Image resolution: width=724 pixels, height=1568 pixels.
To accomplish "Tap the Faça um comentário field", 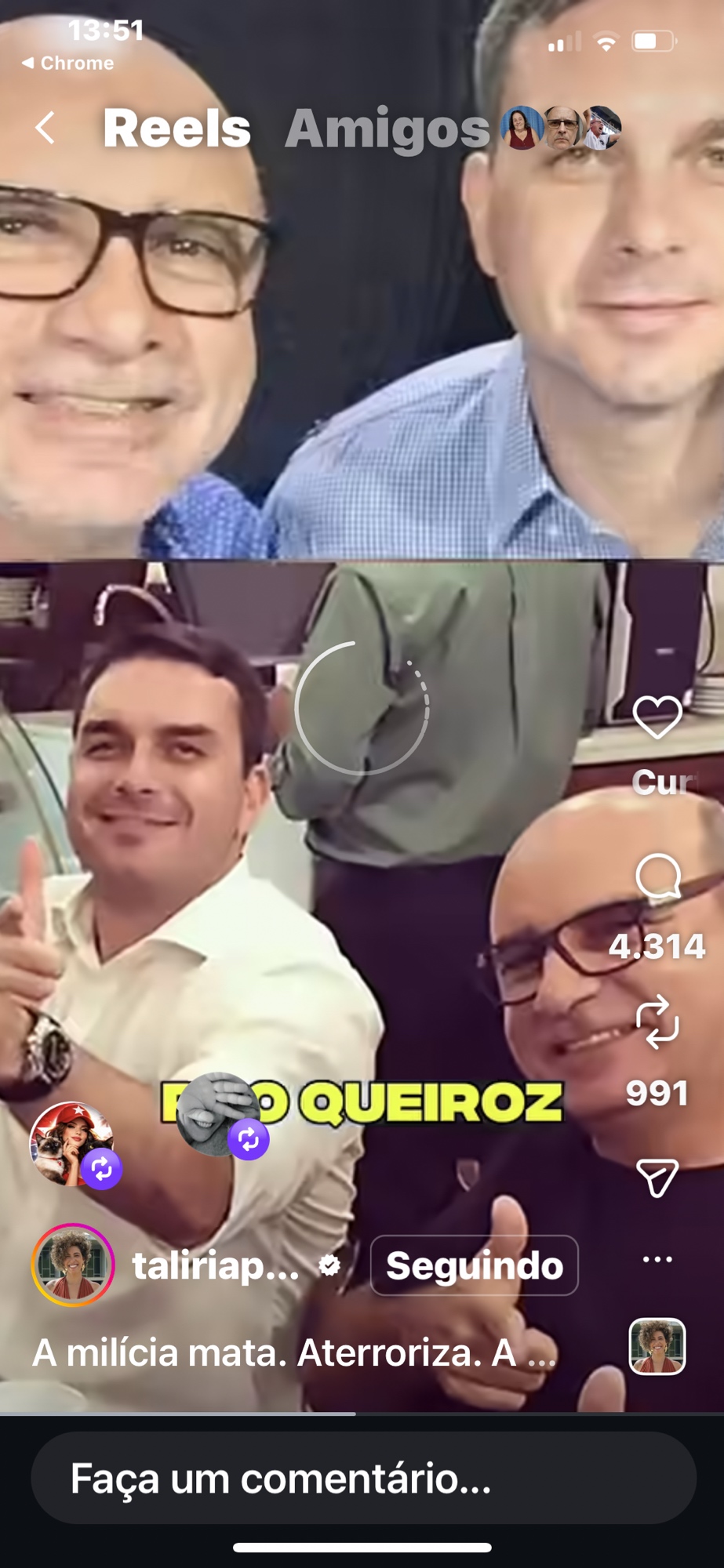I will [362, 1479].
